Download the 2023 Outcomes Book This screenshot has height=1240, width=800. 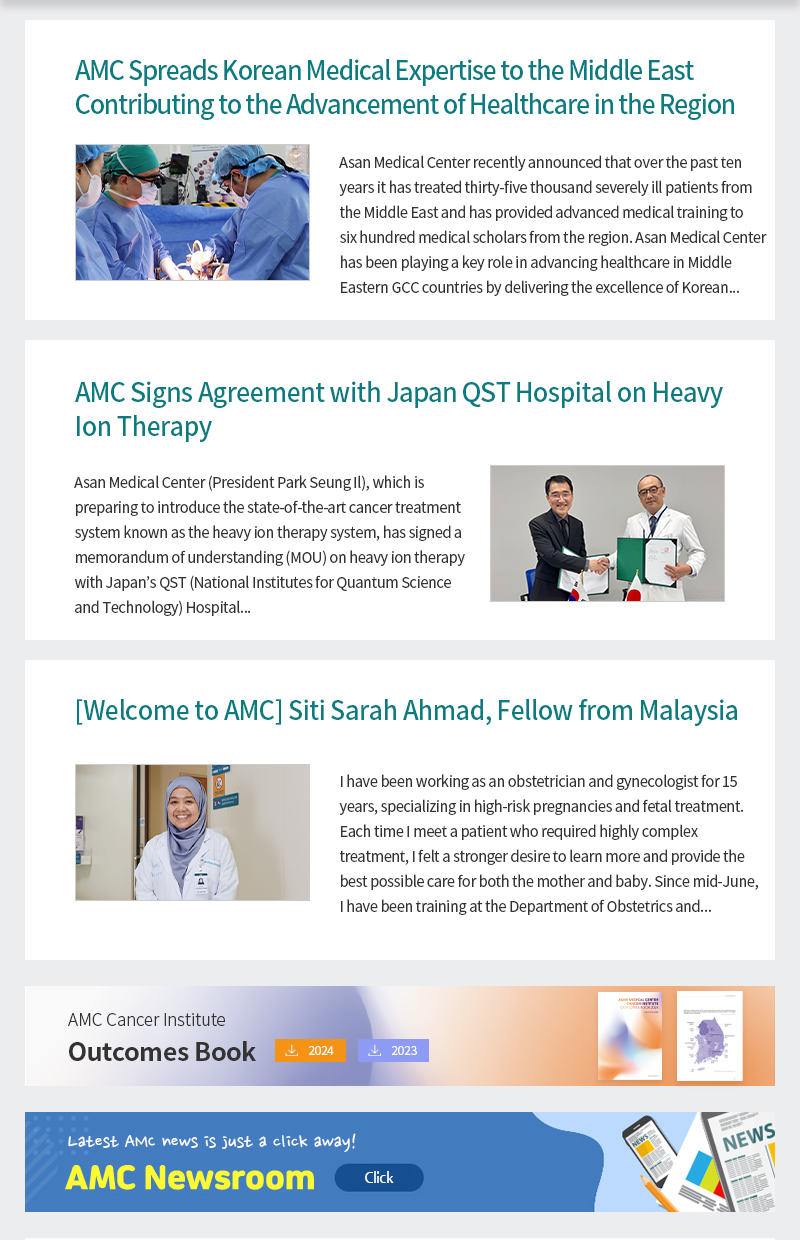[393, 1050]
